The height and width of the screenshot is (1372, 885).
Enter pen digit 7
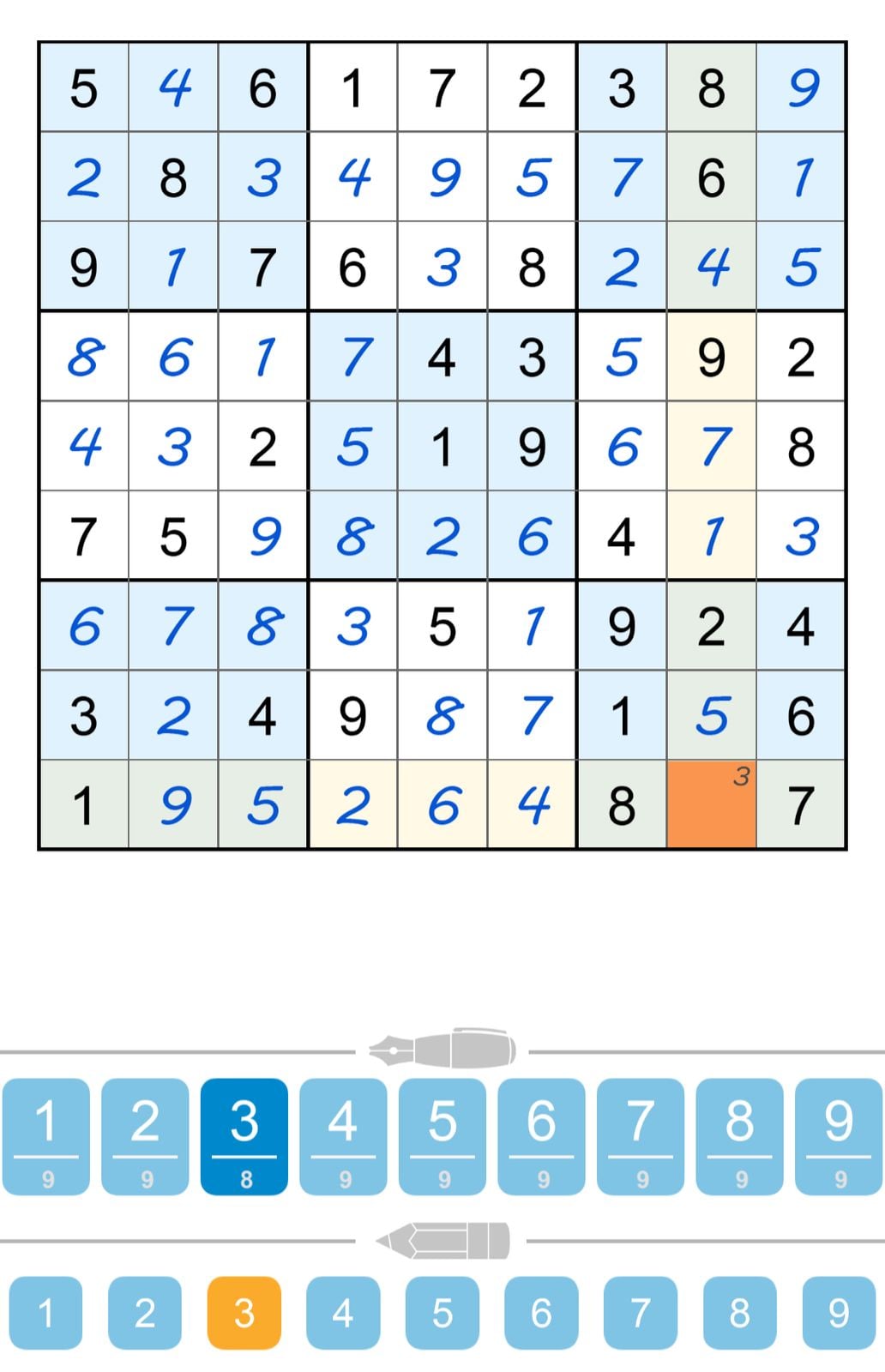[641, 1136]
